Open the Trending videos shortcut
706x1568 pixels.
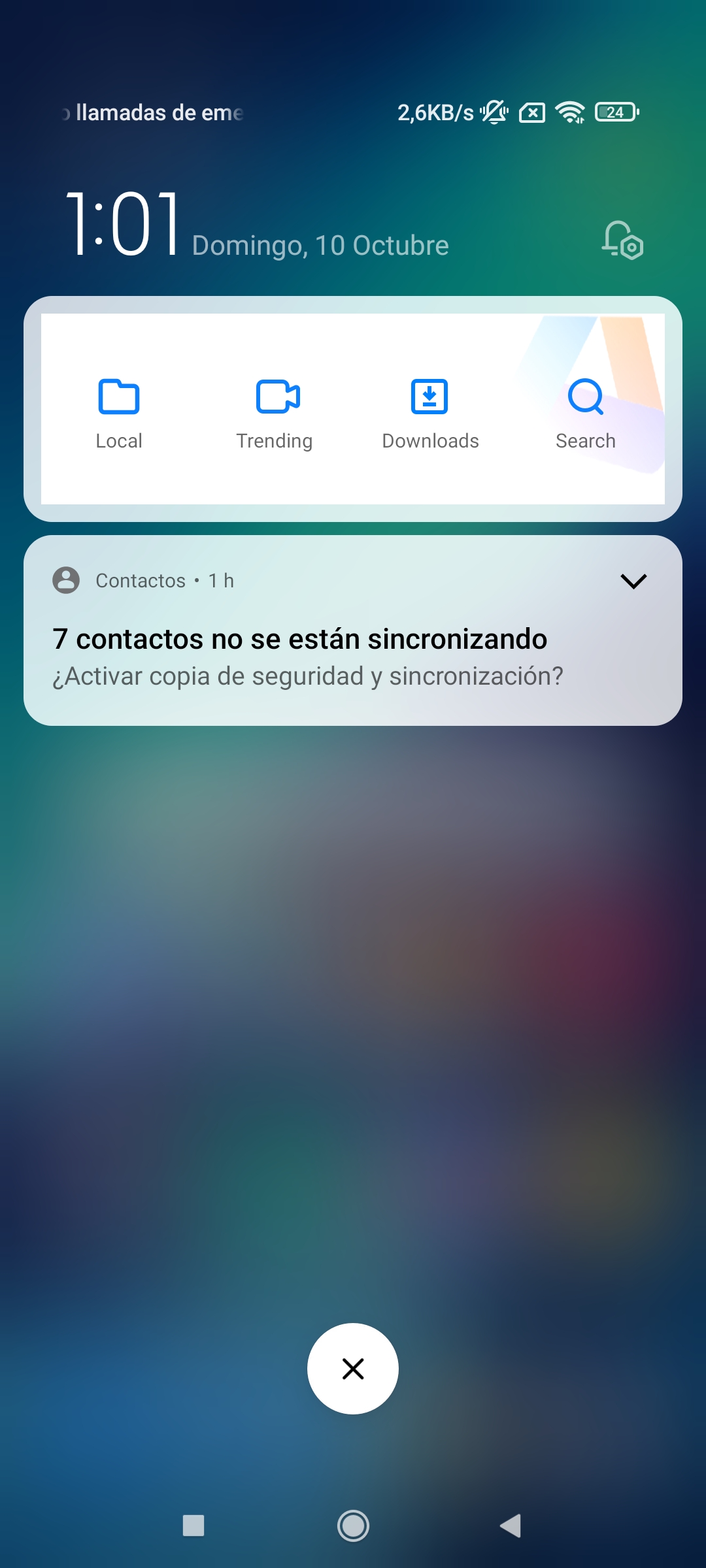tap(275, 414)
